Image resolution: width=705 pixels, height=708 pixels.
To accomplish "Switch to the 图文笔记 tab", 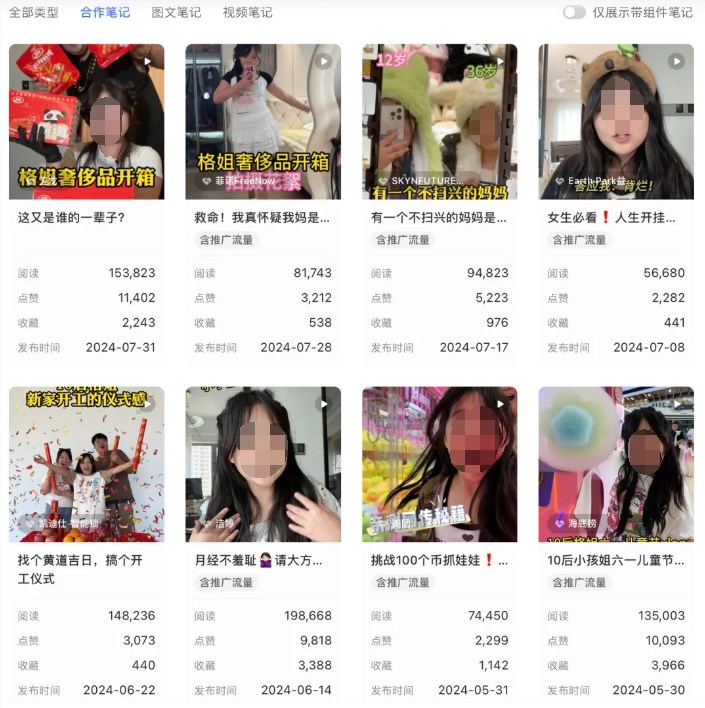I will [176, 13].
